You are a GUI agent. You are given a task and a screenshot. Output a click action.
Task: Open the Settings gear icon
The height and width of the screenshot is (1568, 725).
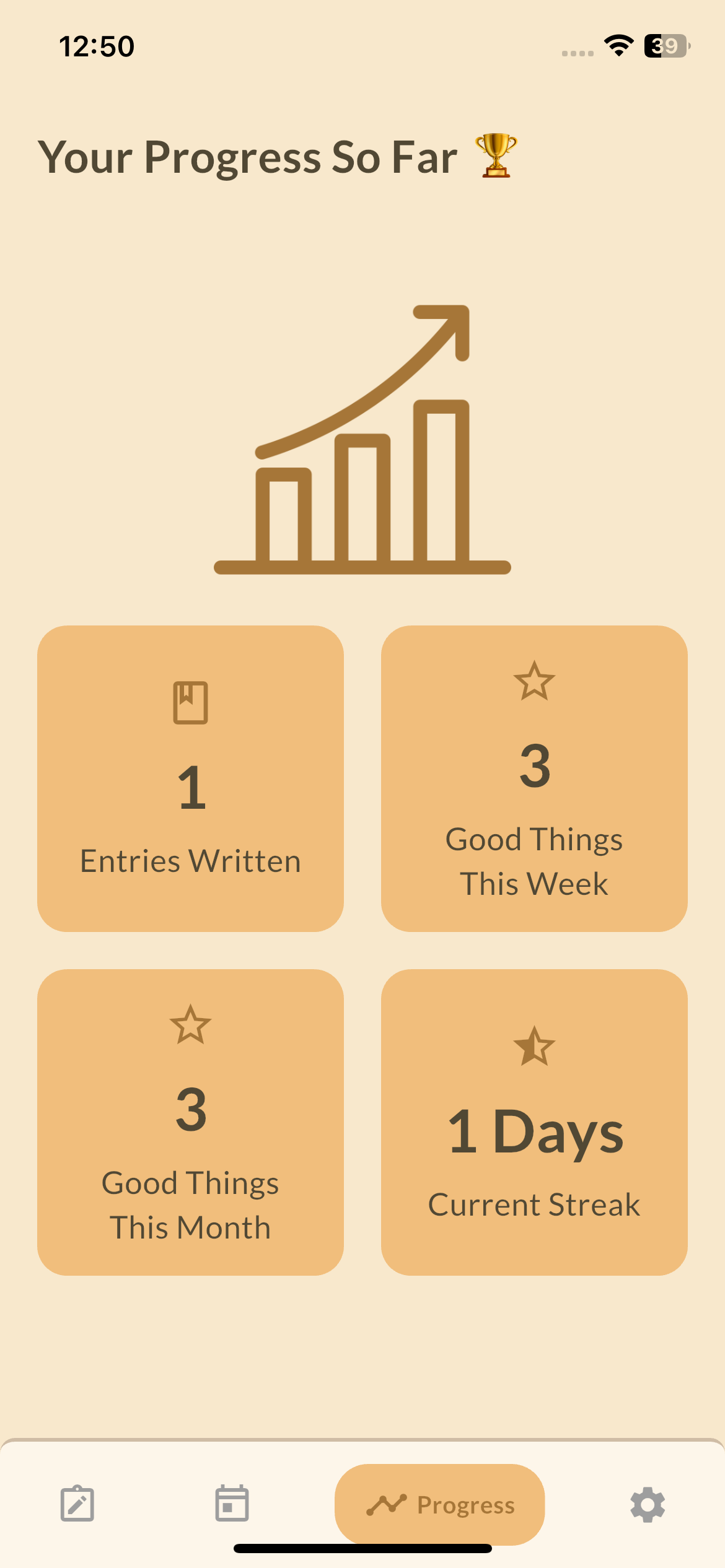coord(647,1505)
